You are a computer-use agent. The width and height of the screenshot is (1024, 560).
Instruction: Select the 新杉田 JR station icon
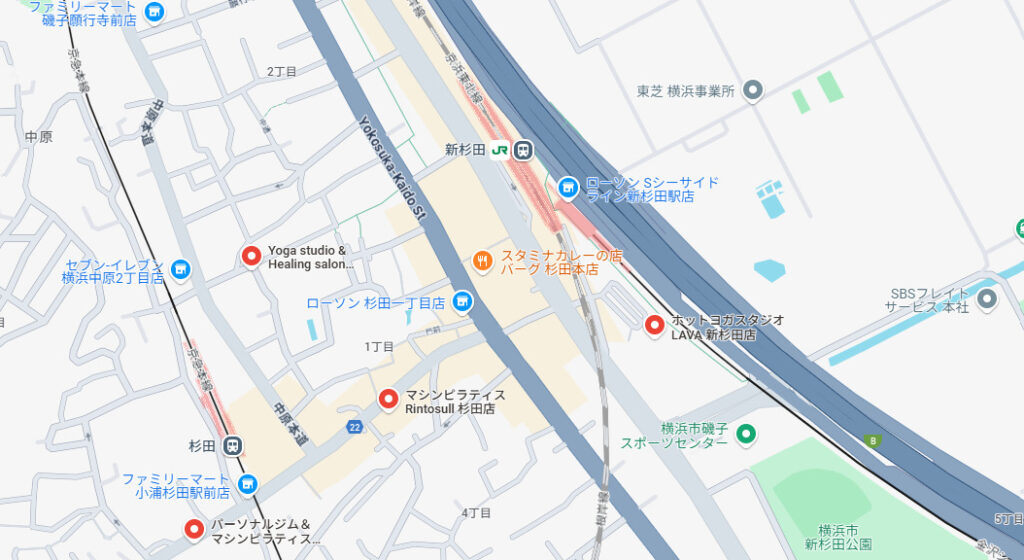click(x=524, y=150)
